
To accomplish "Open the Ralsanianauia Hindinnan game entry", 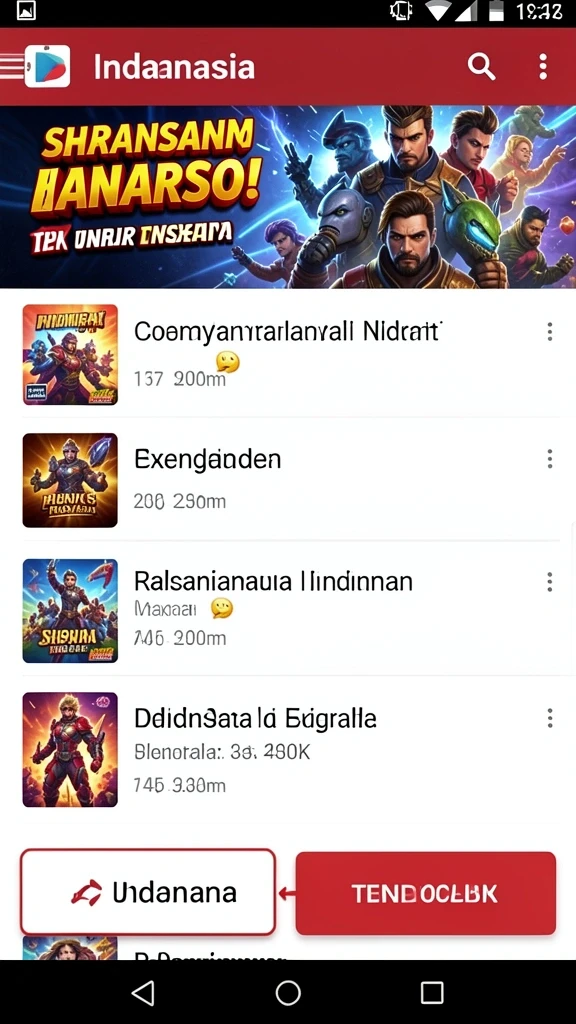I will tap(288, 611).
